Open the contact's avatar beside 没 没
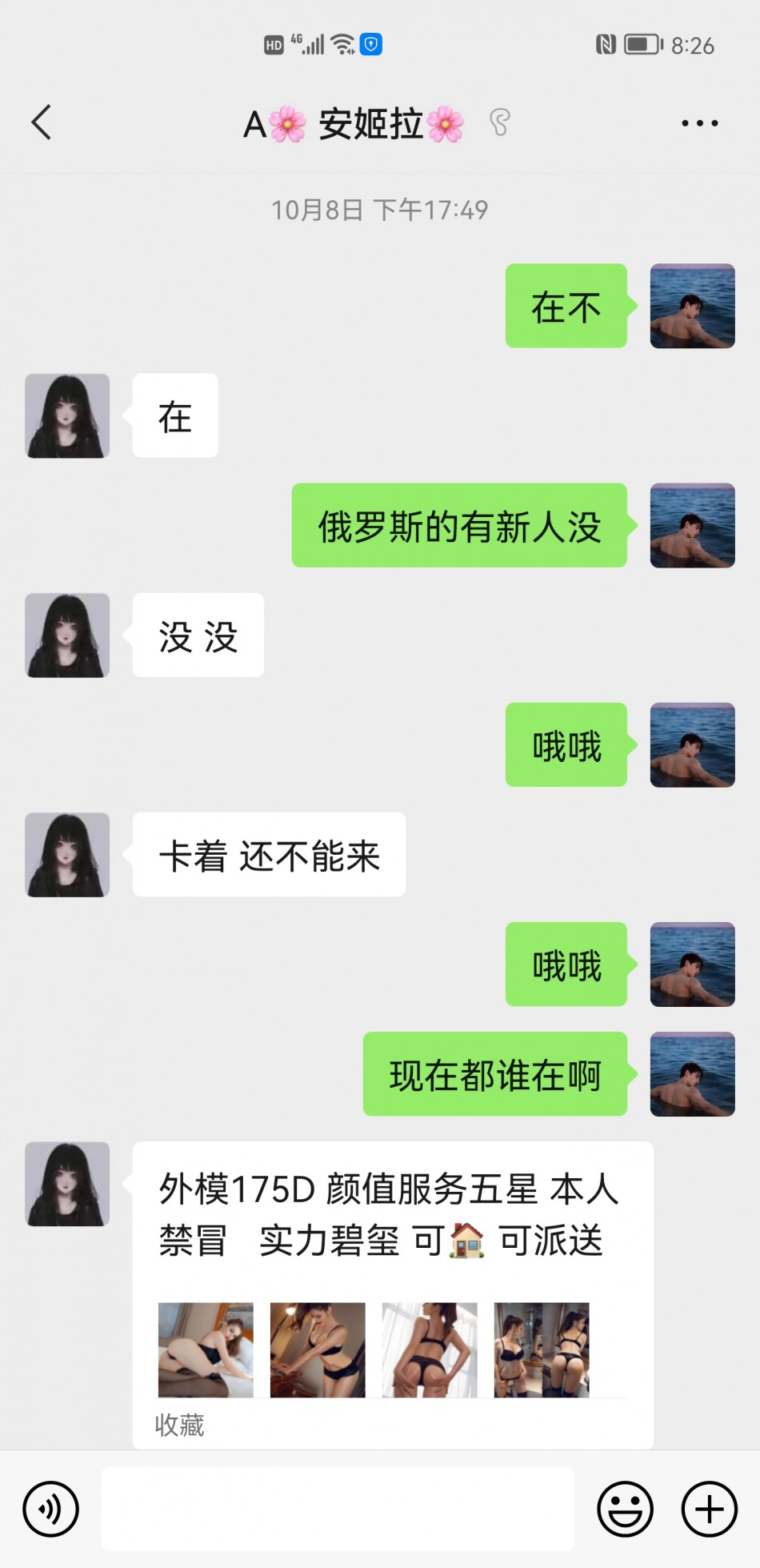The width and height of the screenshot is (760, 1568). 67,636
